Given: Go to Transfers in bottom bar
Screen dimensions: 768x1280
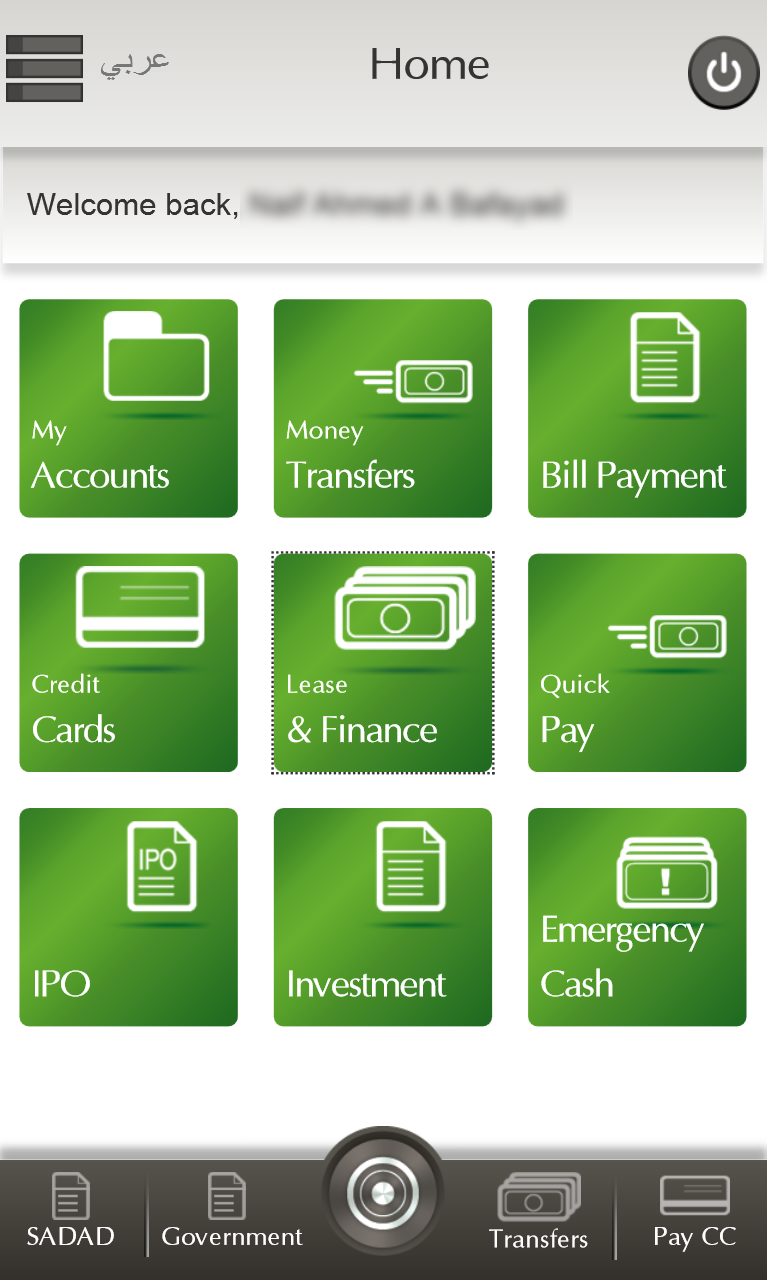Looking at the screenshot, I should tap(538, 1212).
